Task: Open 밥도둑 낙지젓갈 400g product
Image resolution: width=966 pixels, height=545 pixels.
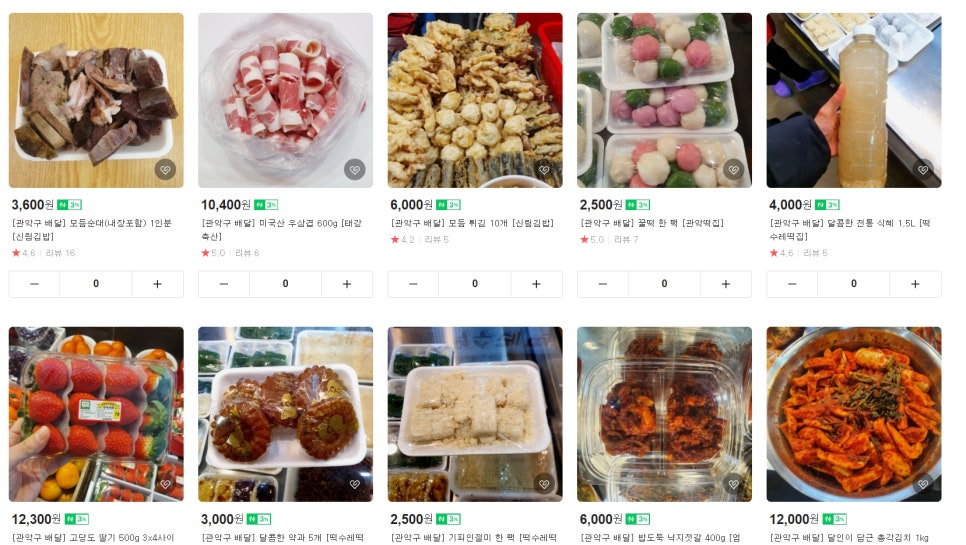Action: (x=664, y=413)
